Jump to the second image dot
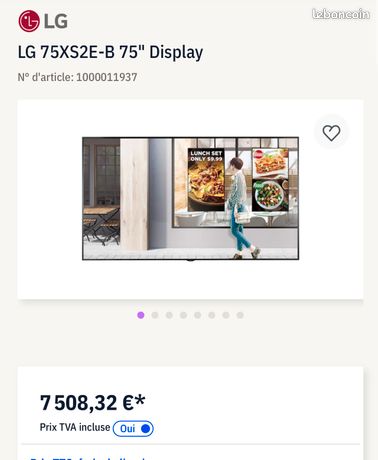The width and height of the screenshot is (378, 460). 155,315
